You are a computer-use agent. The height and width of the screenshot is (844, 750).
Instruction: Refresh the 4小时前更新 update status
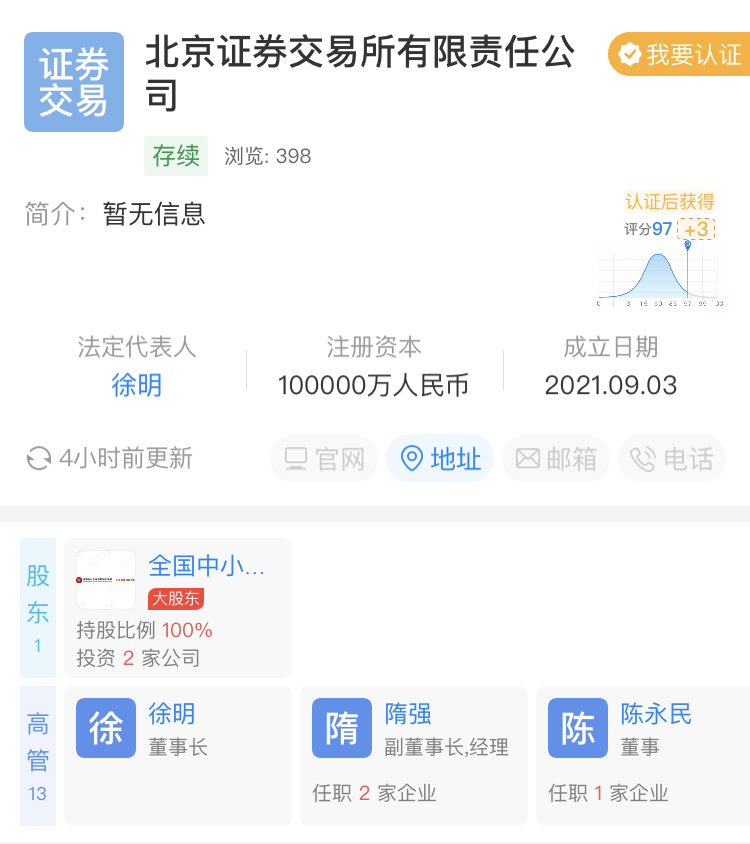coord(109,459)
